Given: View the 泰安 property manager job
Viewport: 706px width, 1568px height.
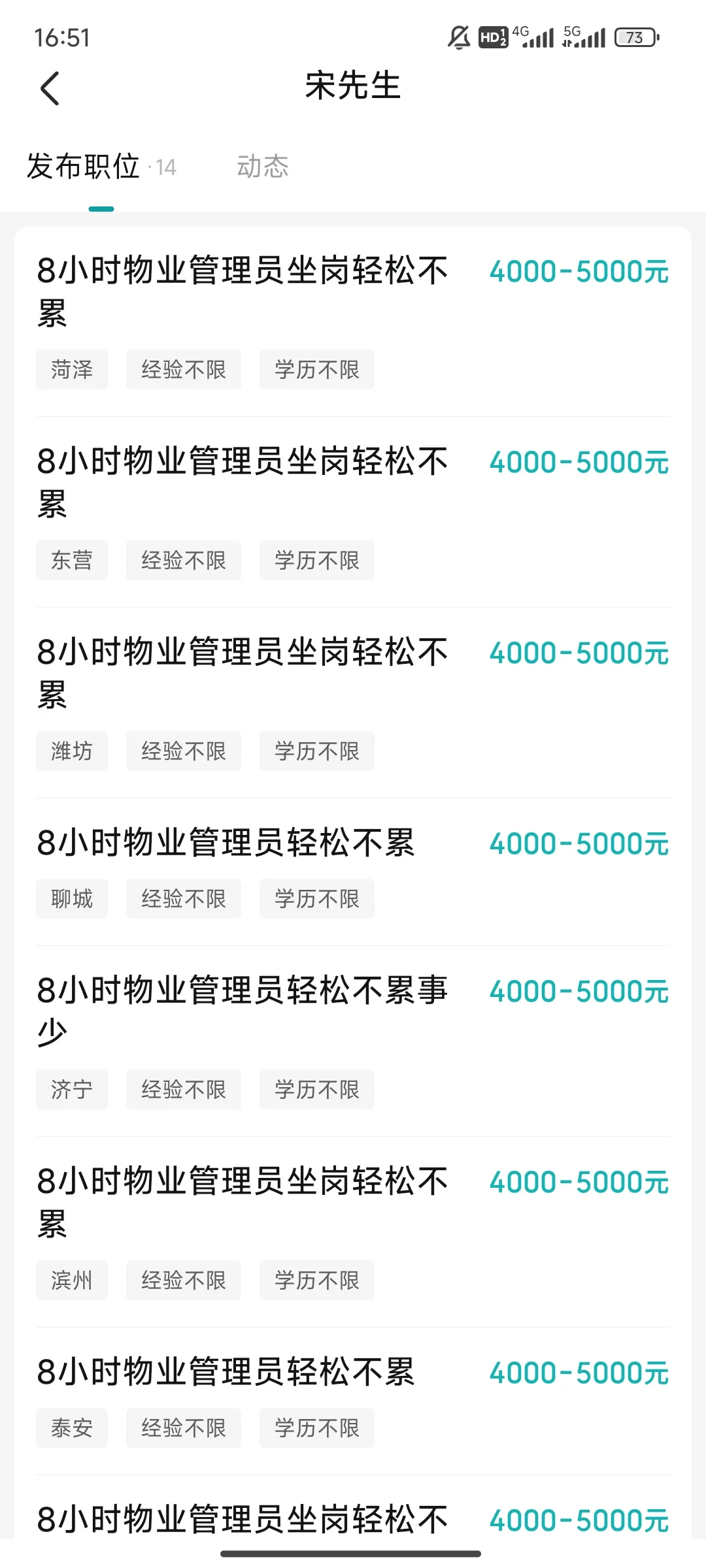Looking at the screenshot, I should [x=226, y=1372].
